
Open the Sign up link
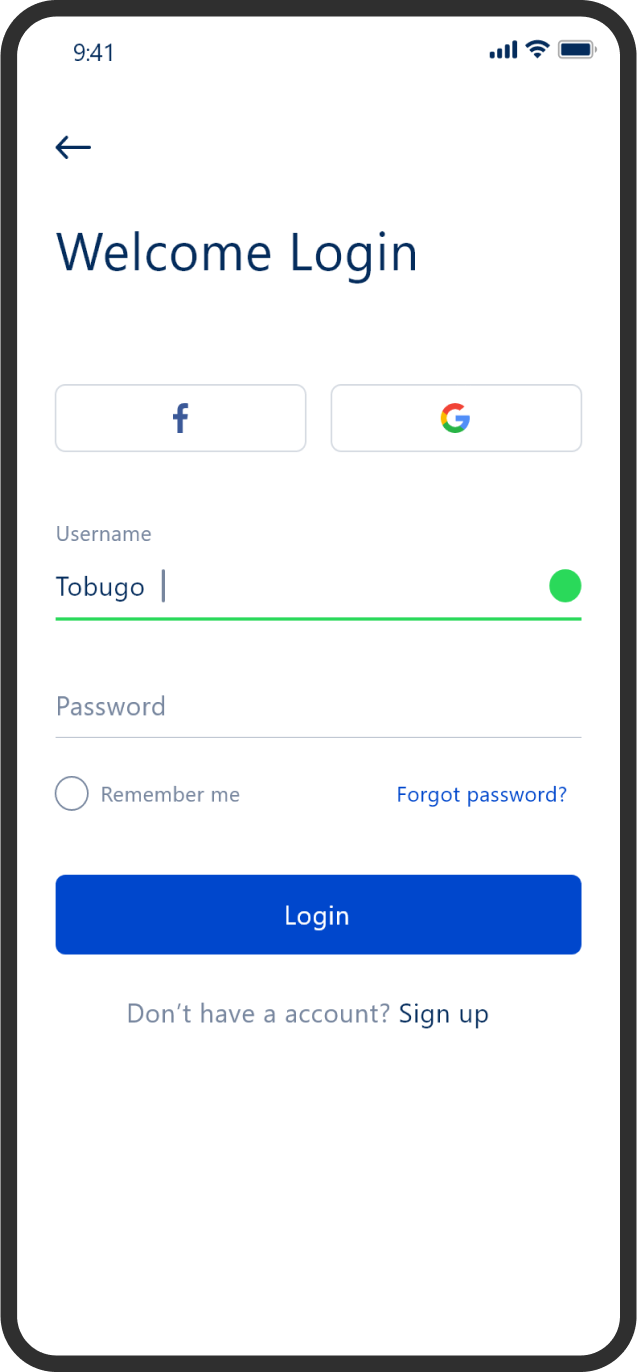[x=444, y=1015]
